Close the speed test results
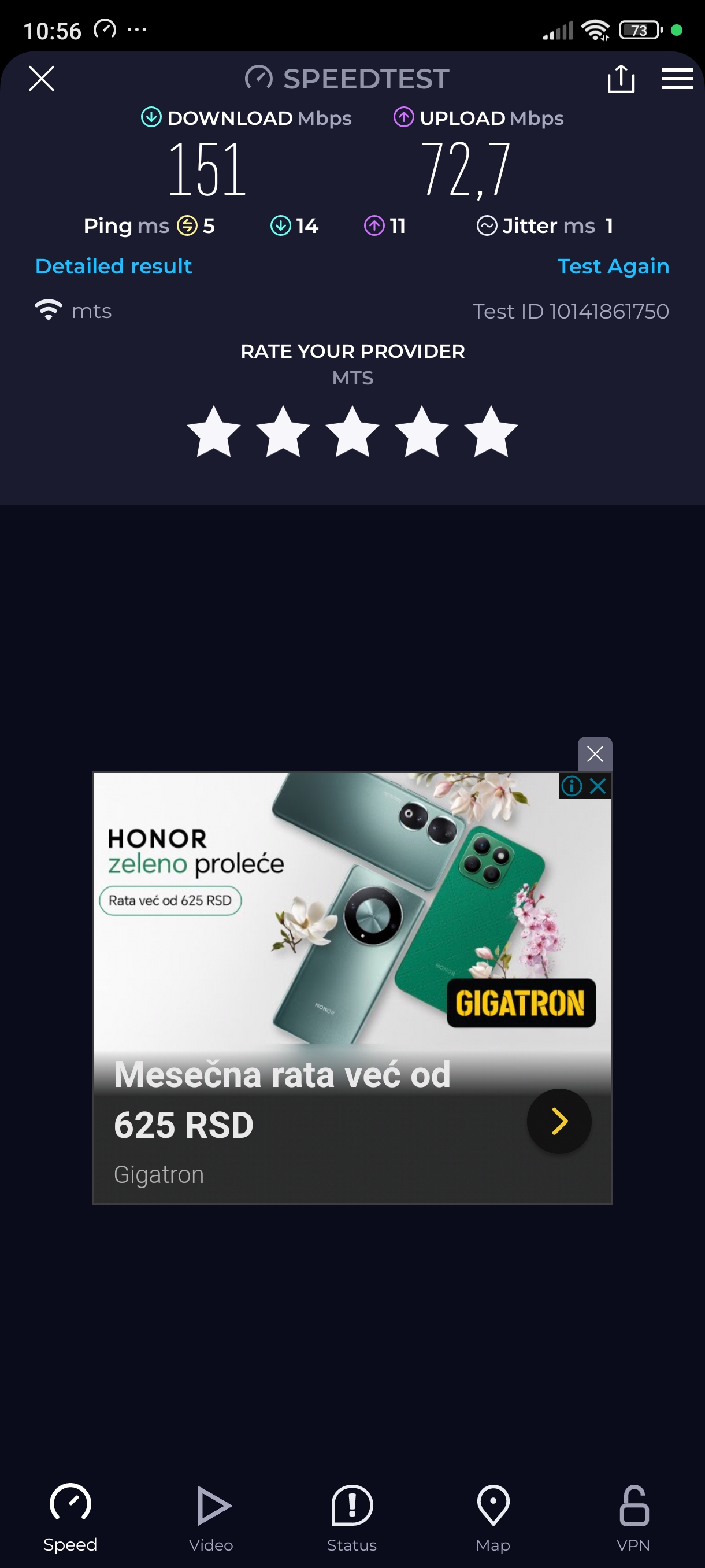Viewport: 705px width, 1568px height. point(42,79)
